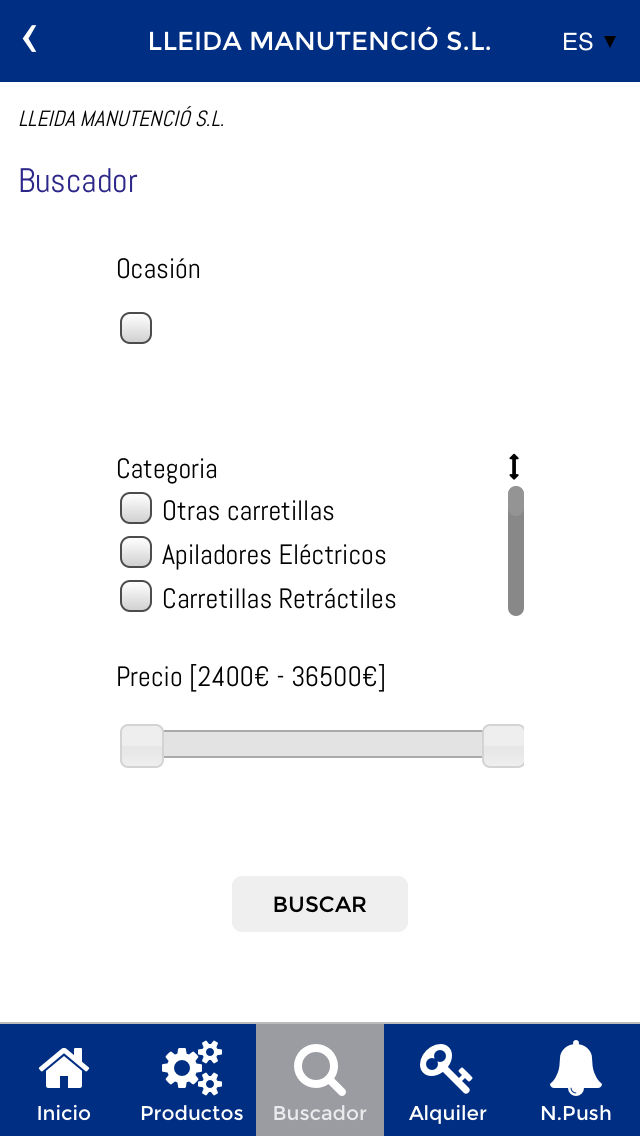Open the Productos tab
The height and width of the screenshot is (1136, 640).
[192, 1080]
